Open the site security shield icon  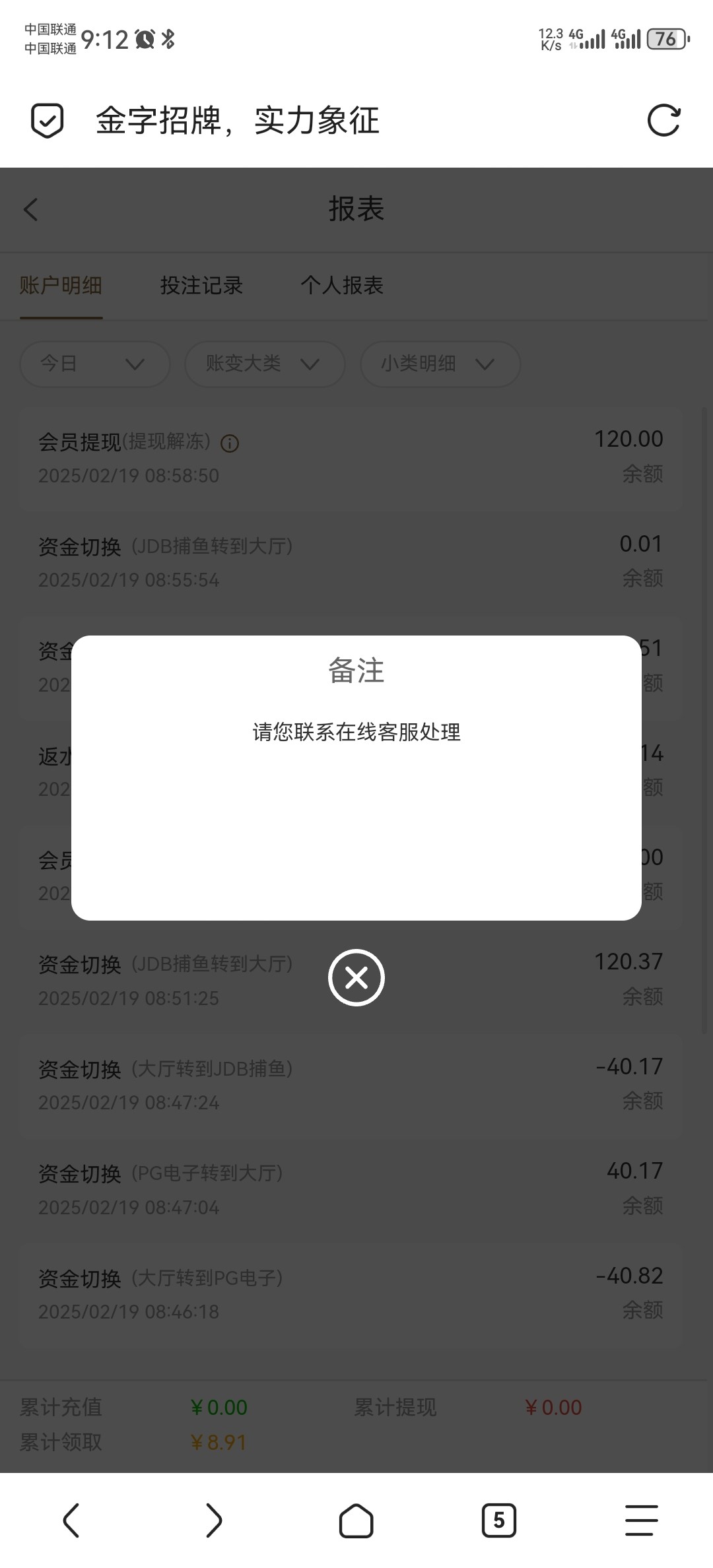tap(48, 121)
